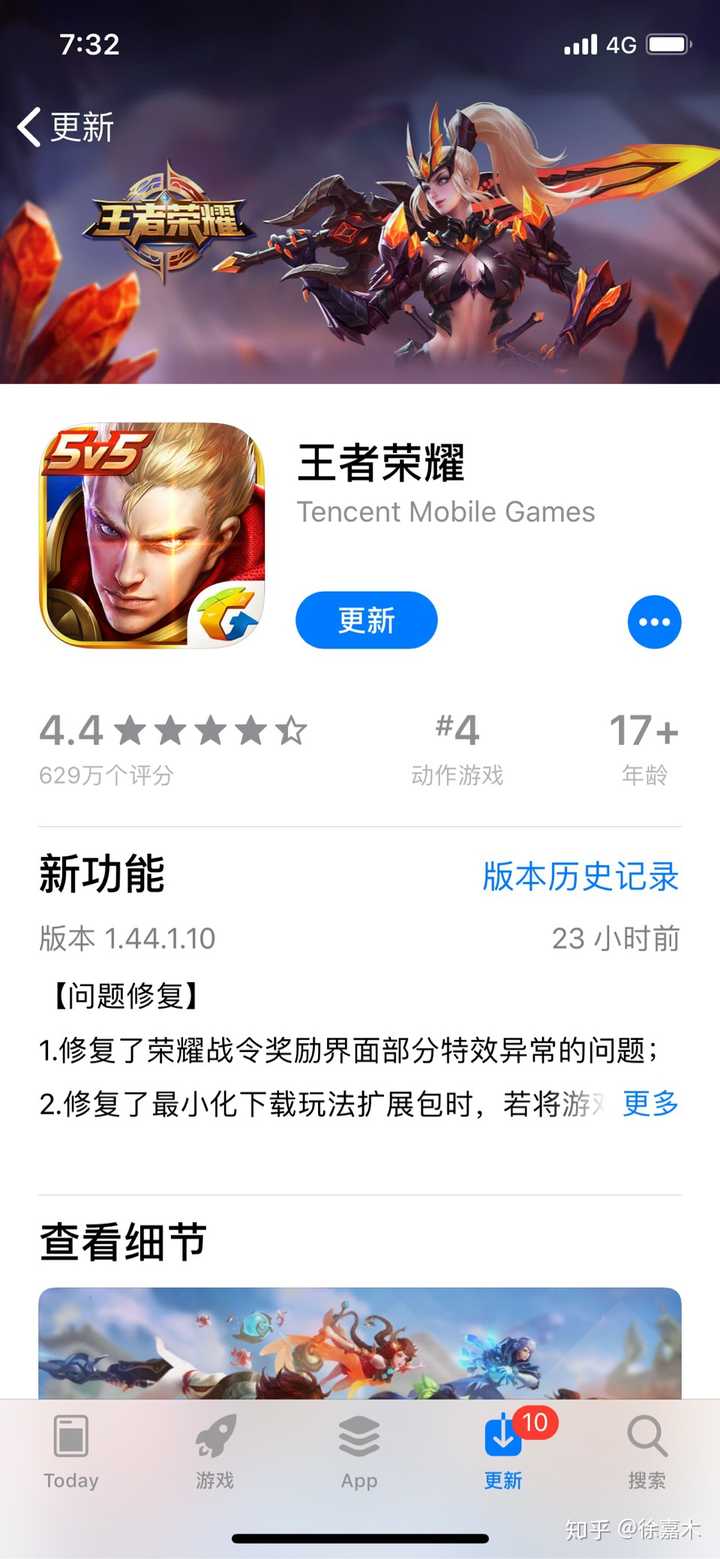Select the 更新 tab with badge
The image size is (720, 1559).
point(503,1452)
